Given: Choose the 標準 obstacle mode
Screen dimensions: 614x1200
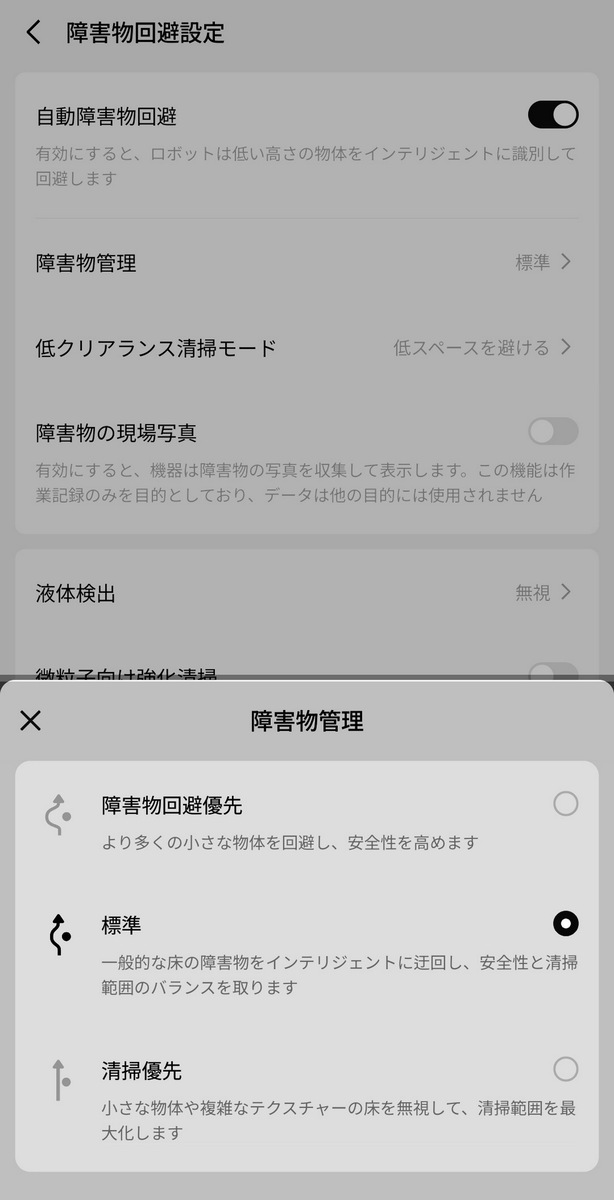Looking at the screenshot, I should pos(565,924).
